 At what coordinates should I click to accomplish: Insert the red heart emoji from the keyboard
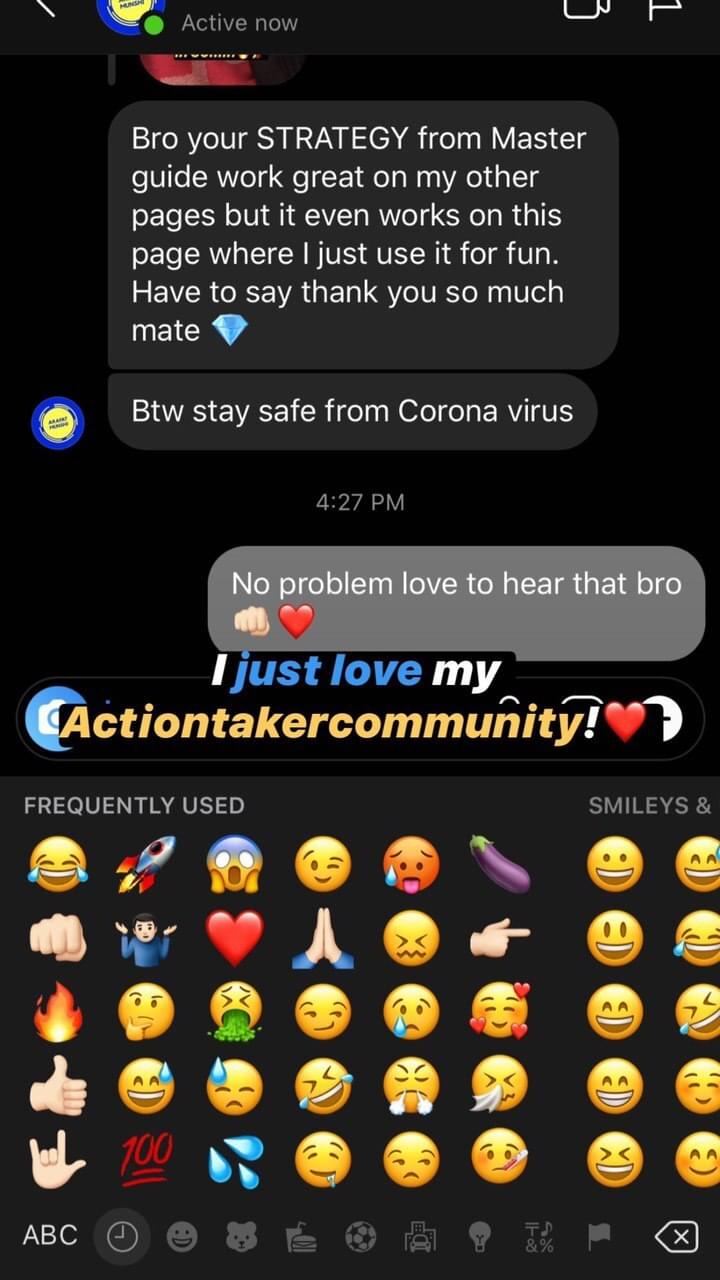[x=234, y=937]
